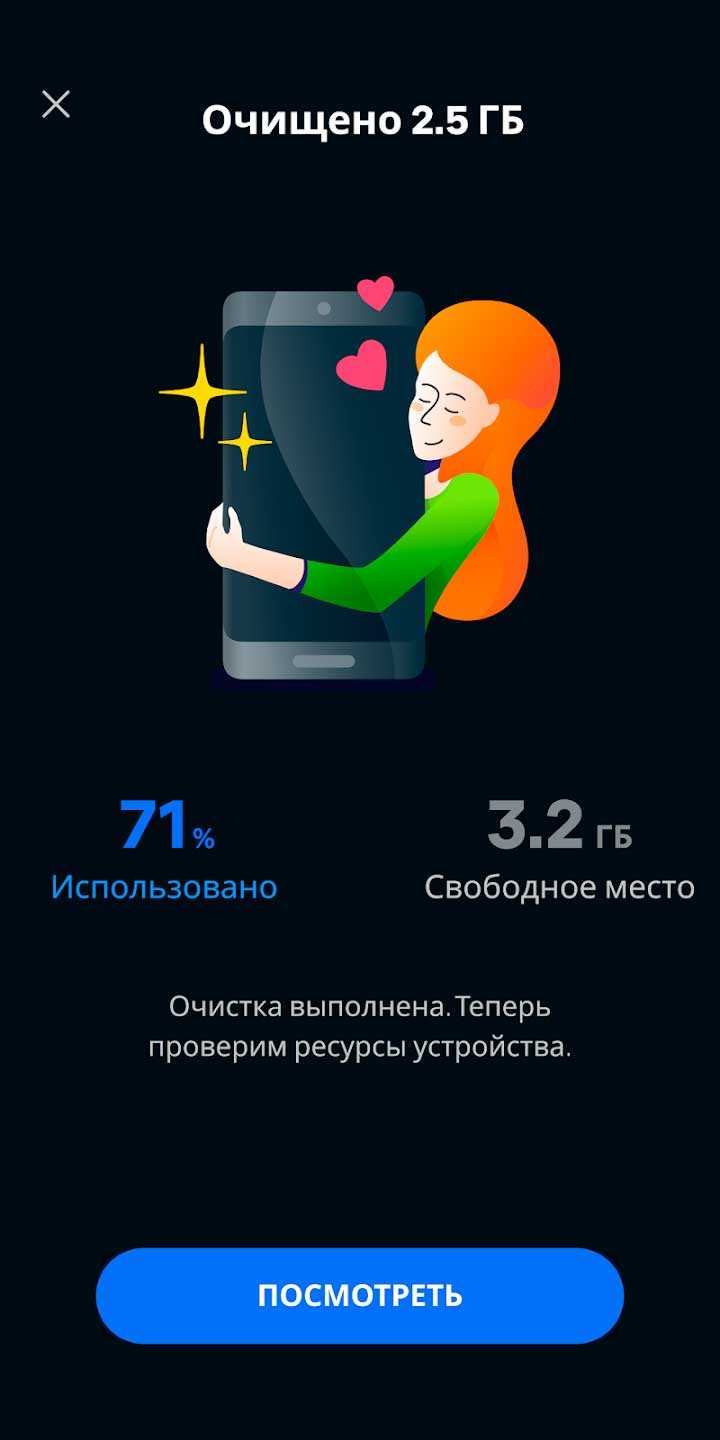Screen dimensions: 720x1440
Task: Tap the ПОСМОТРЕТЬ button
Action: point(360,1295)
